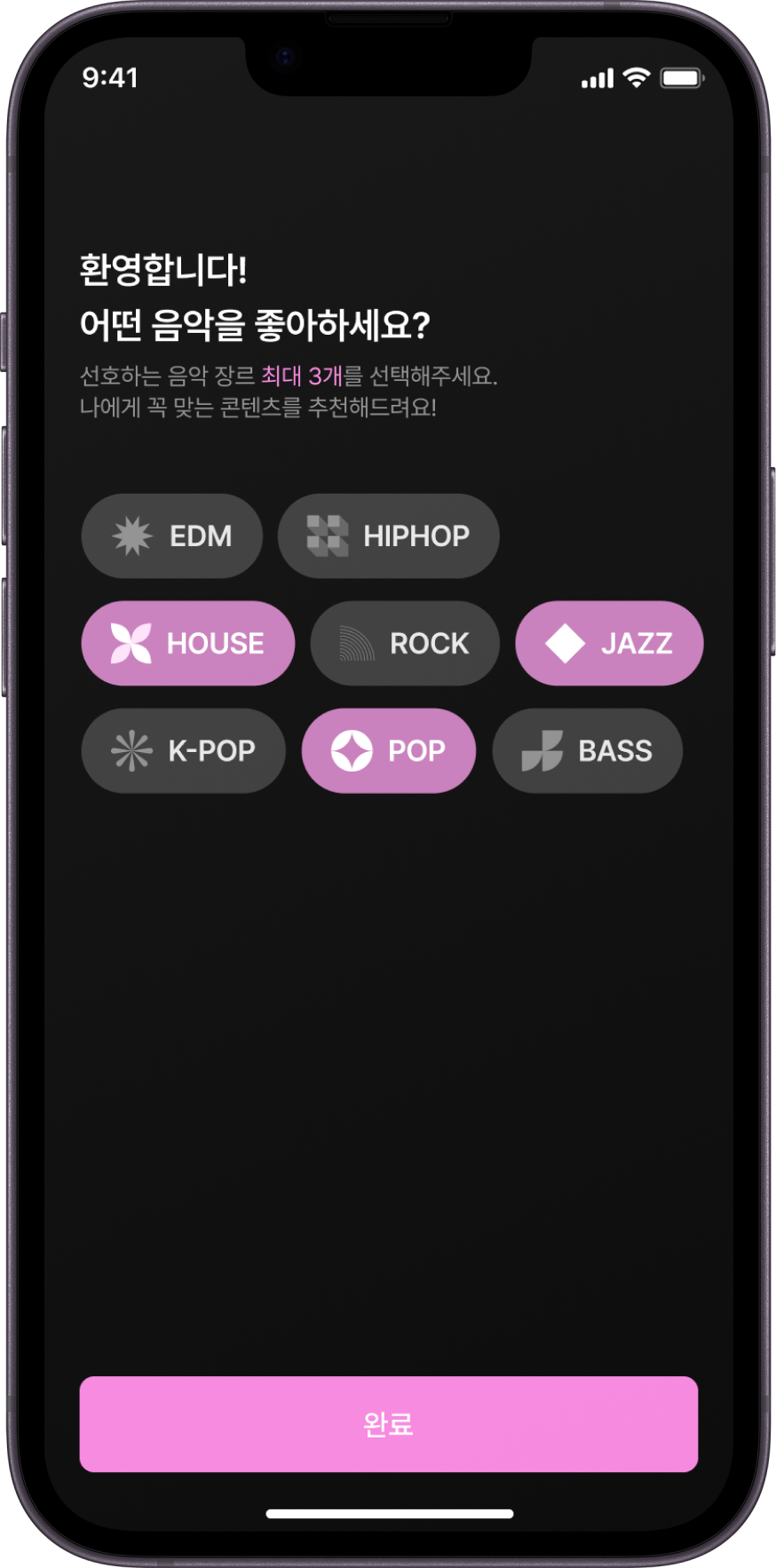Choose the HIPHOP genre chip
This screenshot has height=1568, width=776.
[x=388, y=536]
